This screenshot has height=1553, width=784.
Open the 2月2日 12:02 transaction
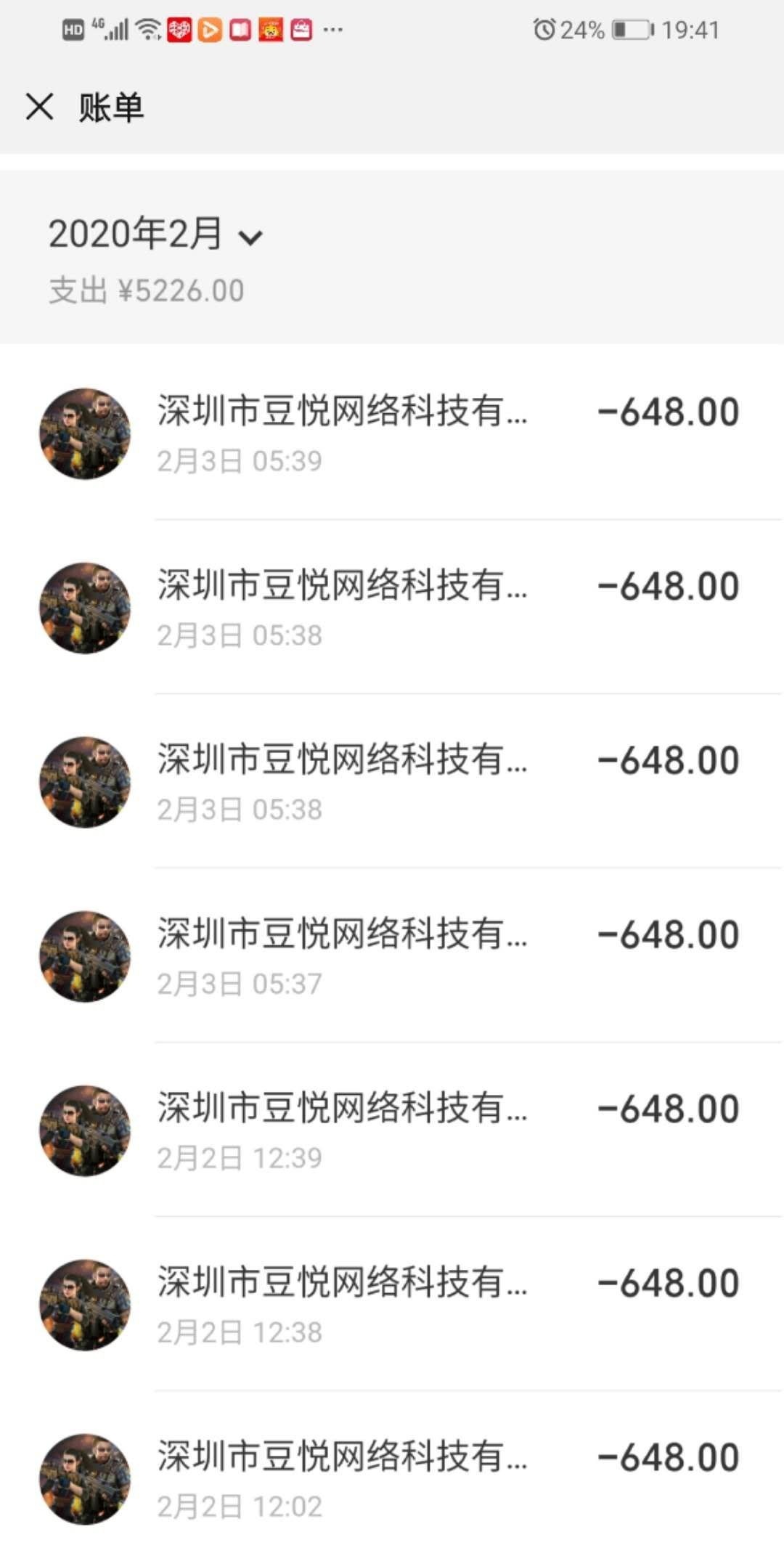pos(392,1479)
